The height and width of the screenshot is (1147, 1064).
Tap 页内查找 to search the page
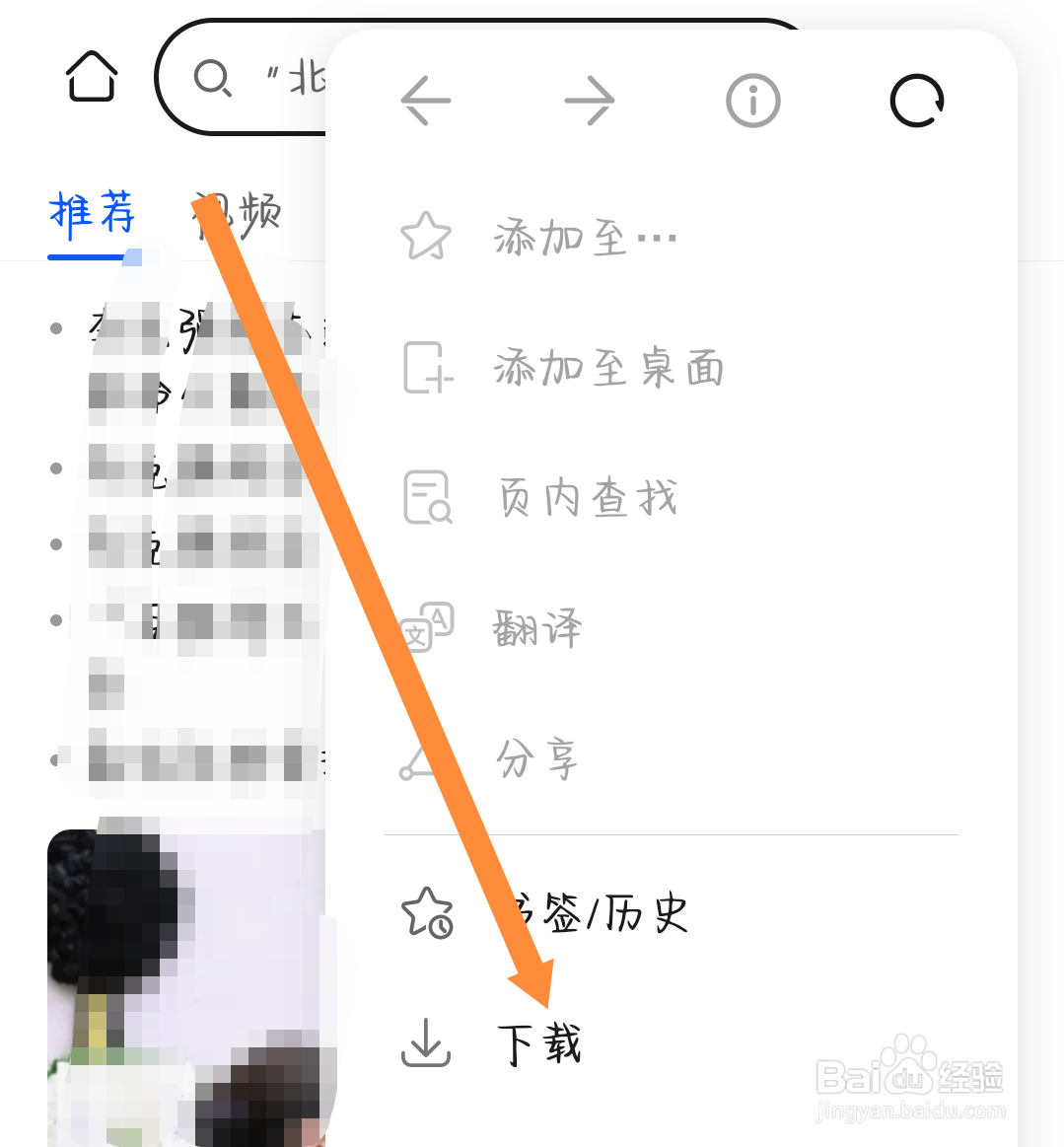pos(585,498)
